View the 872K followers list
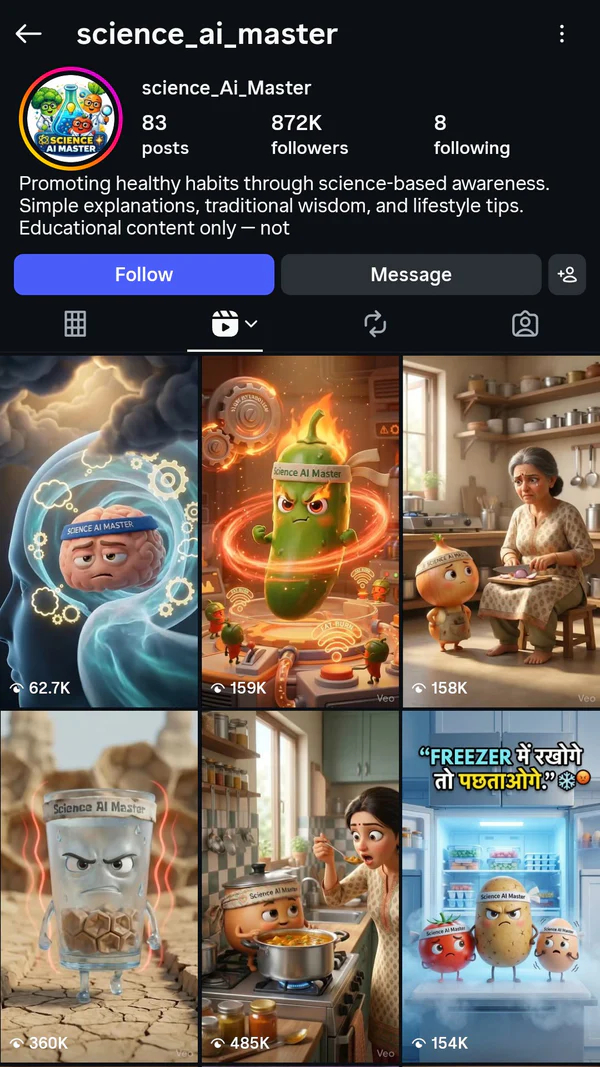The width and height of the screenshot is (600, 1067). [309, 135]
